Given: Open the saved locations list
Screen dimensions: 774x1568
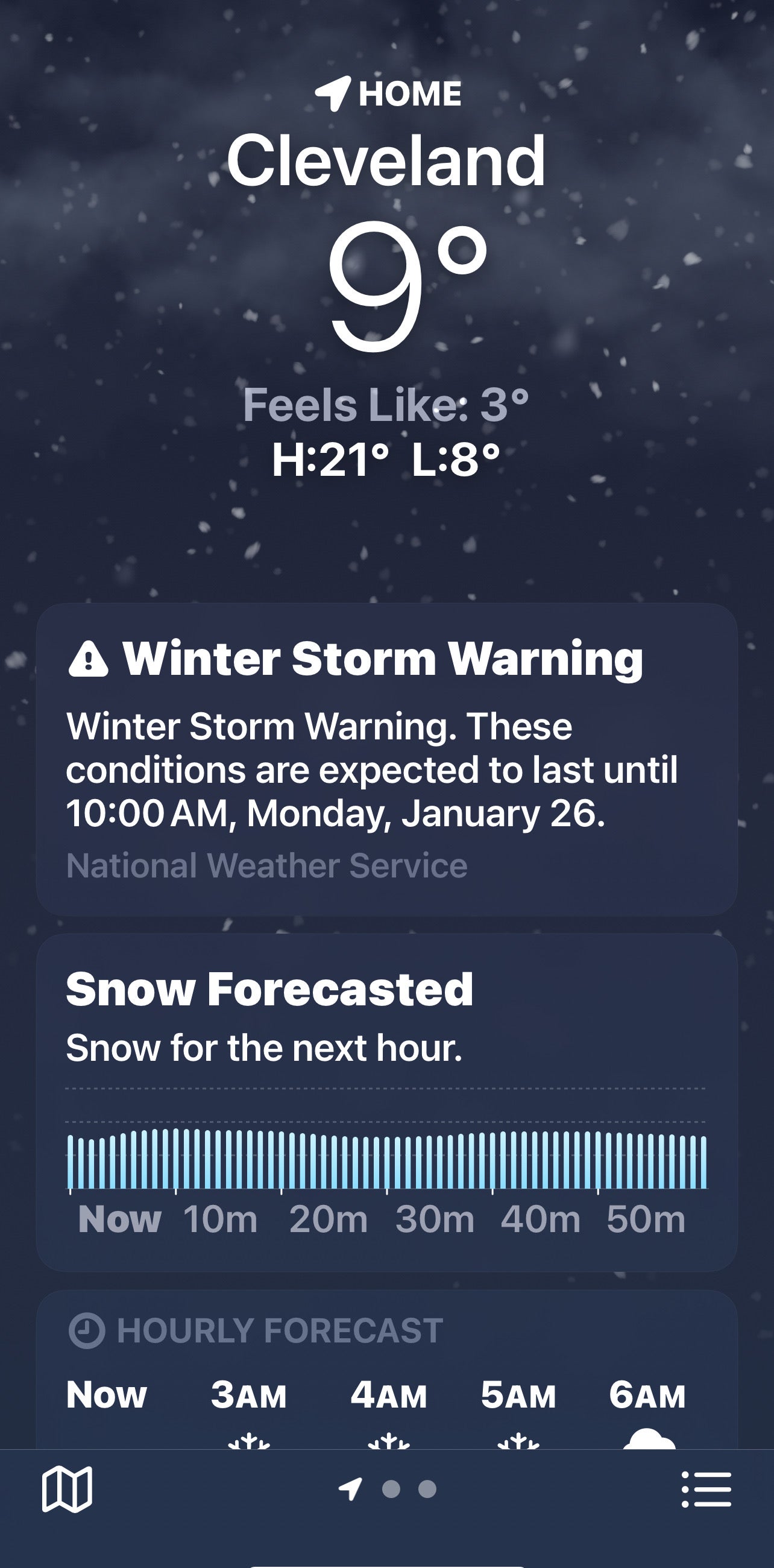Looking at the screenshot, I should 706,1489.
